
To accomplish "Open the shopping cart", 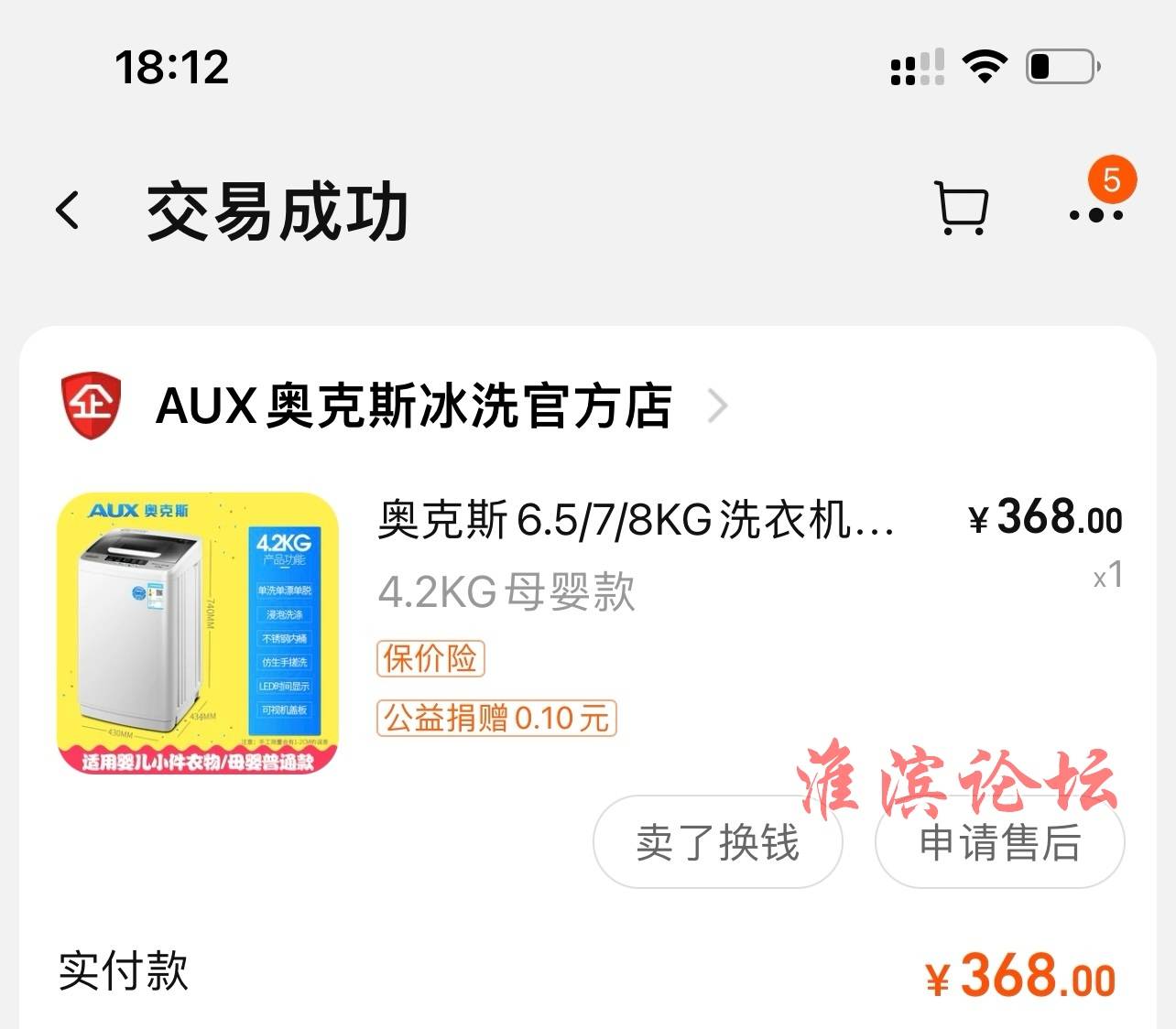I will click(x=961, y=210).
